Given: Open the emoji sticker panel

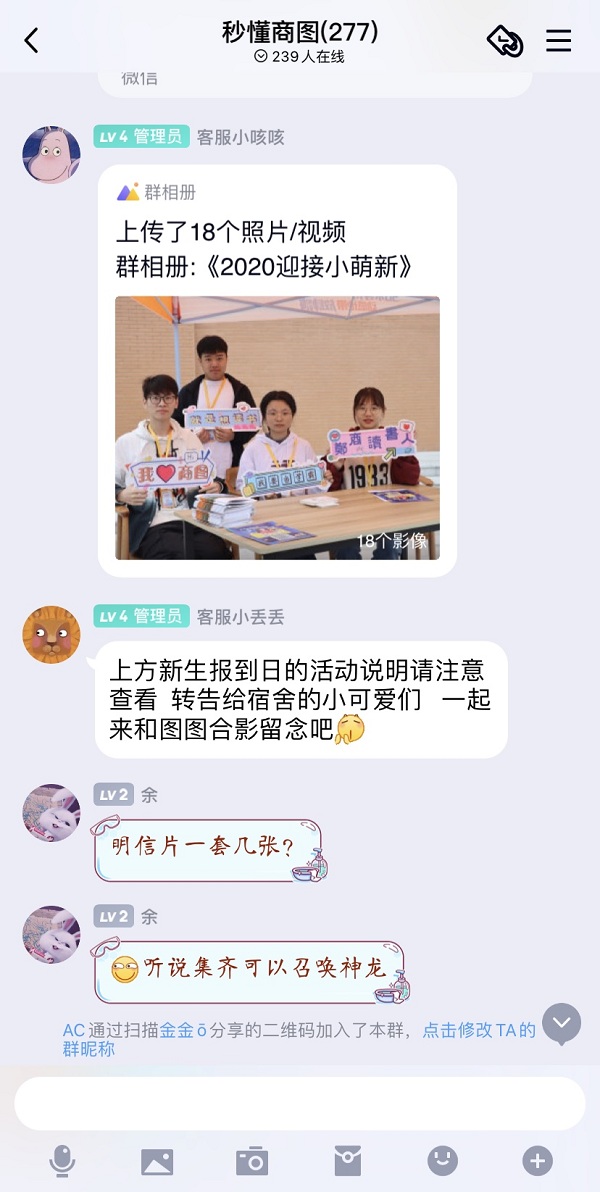Looking at the screenshot, I should (x=442, y=1161).
